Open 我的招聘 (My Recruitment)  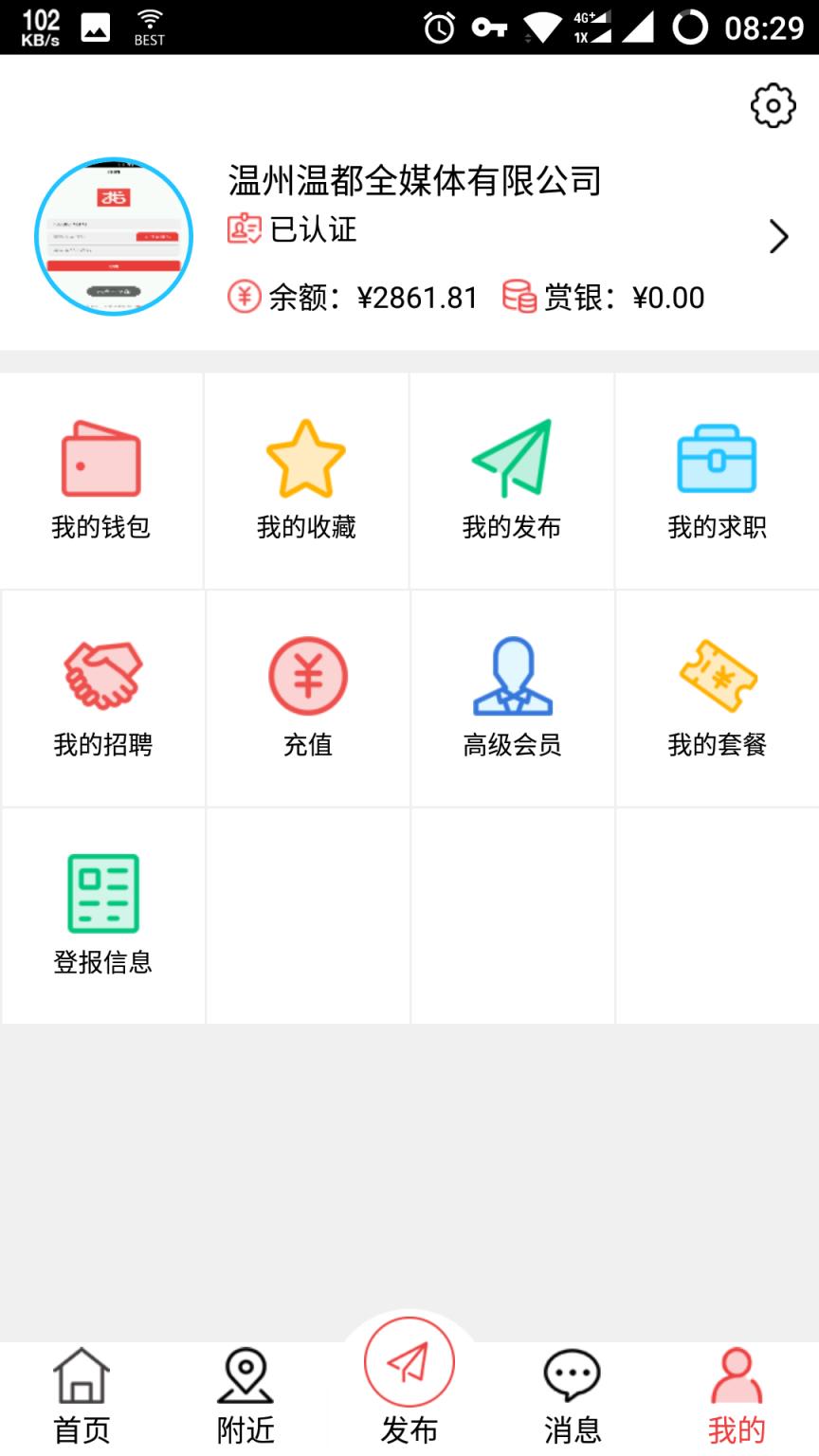pyautogui.click(x=100, y=697)
